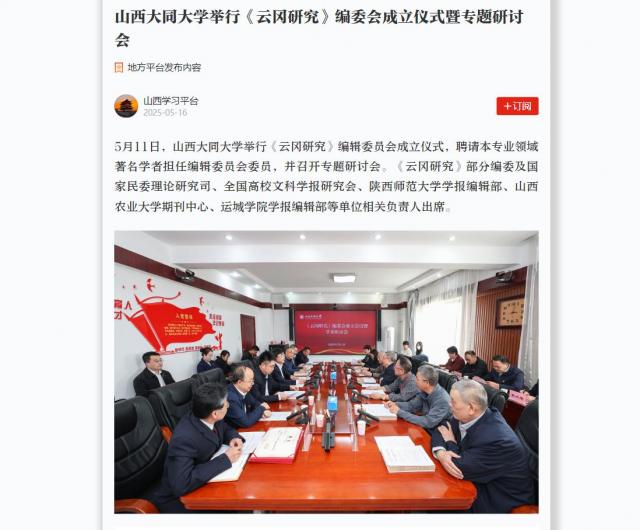Subscribe with the red 订阅 button
The width and height of the screenshot is (640, 530).
(516, 106)
